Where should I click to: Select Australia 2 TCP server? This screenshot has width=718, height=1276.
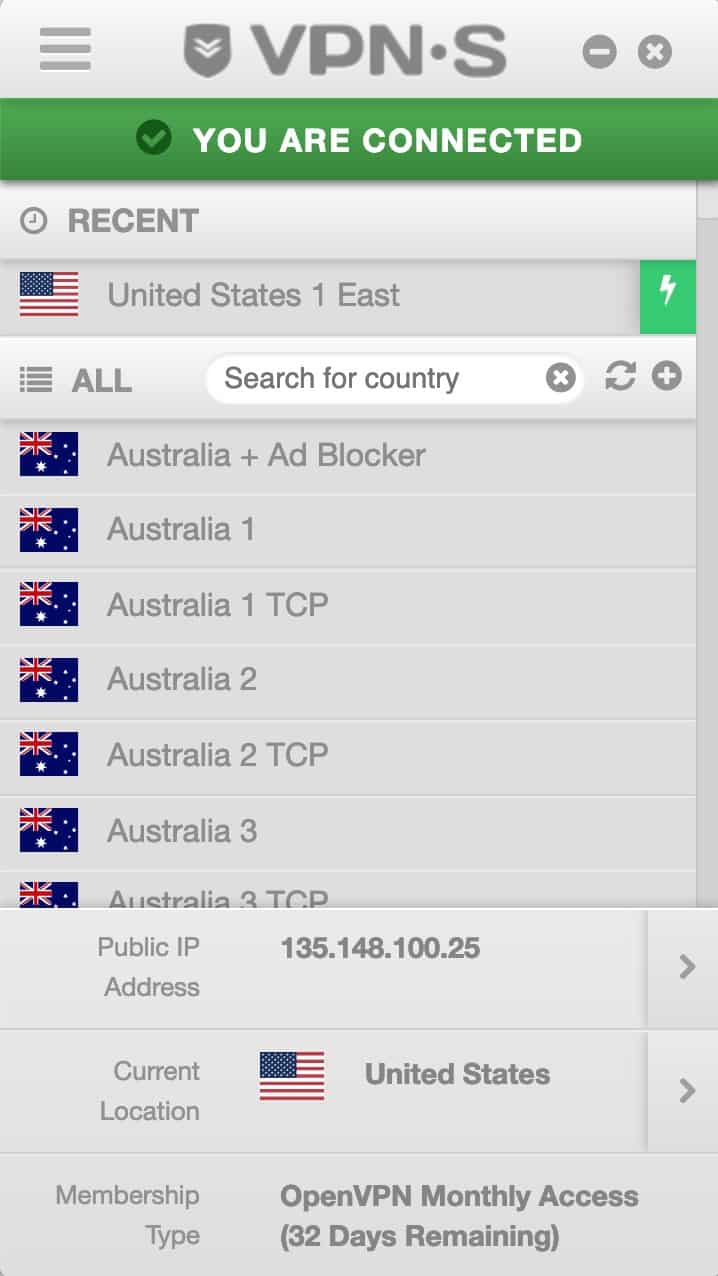click(x=348, y=756)
